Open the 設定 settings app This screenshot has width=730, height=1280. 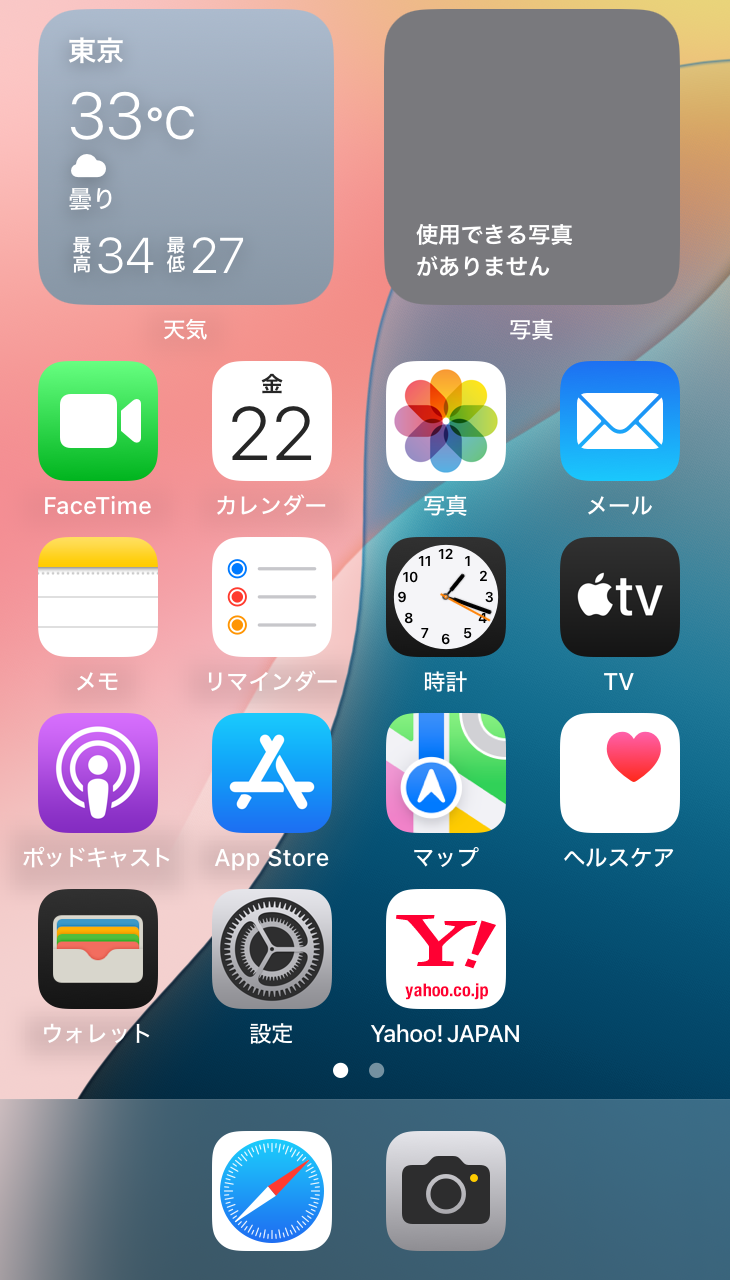click(x=272, y=949)
